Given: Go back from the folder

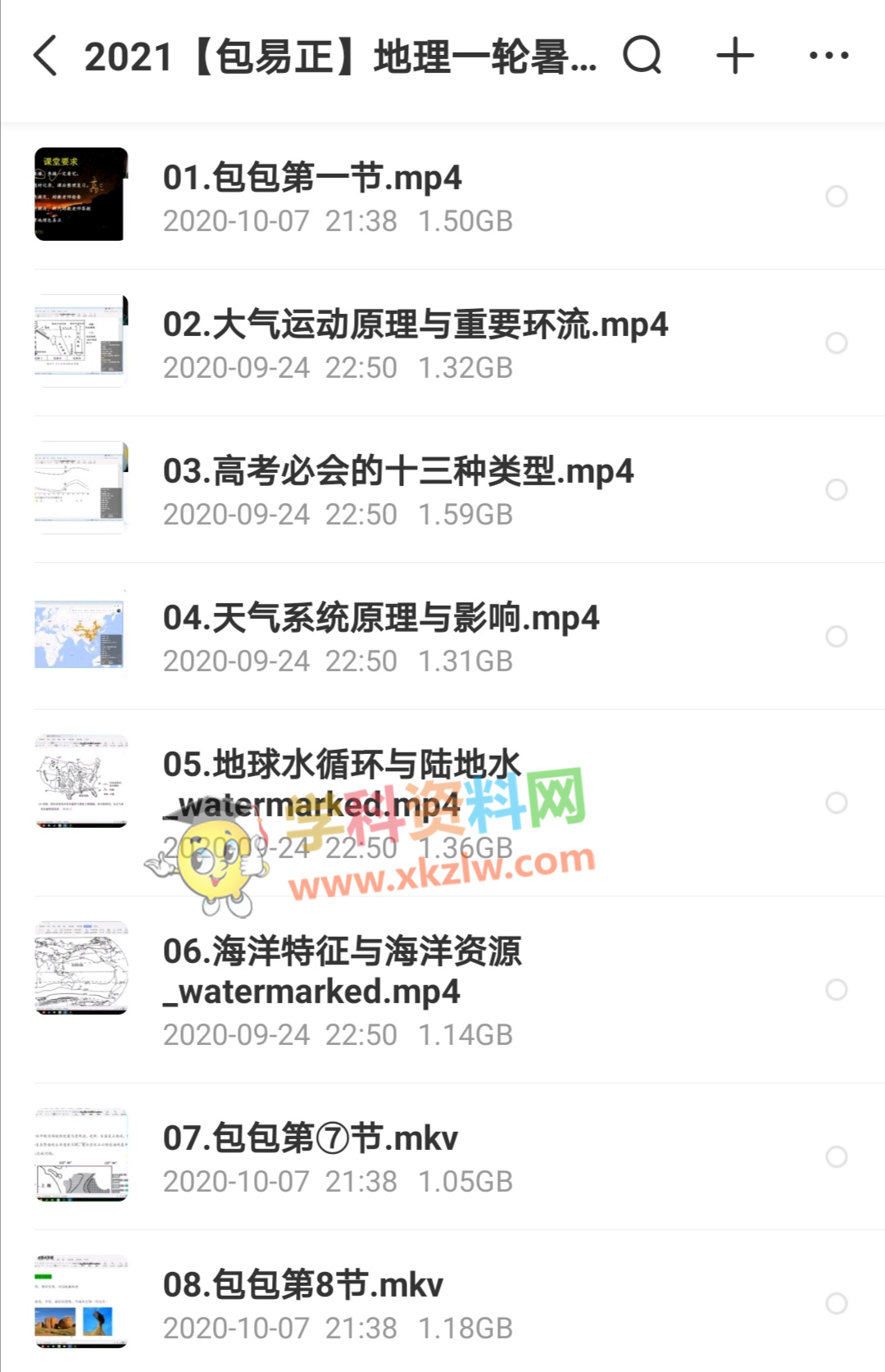Looking at the screenshot, I should point(46,56).
